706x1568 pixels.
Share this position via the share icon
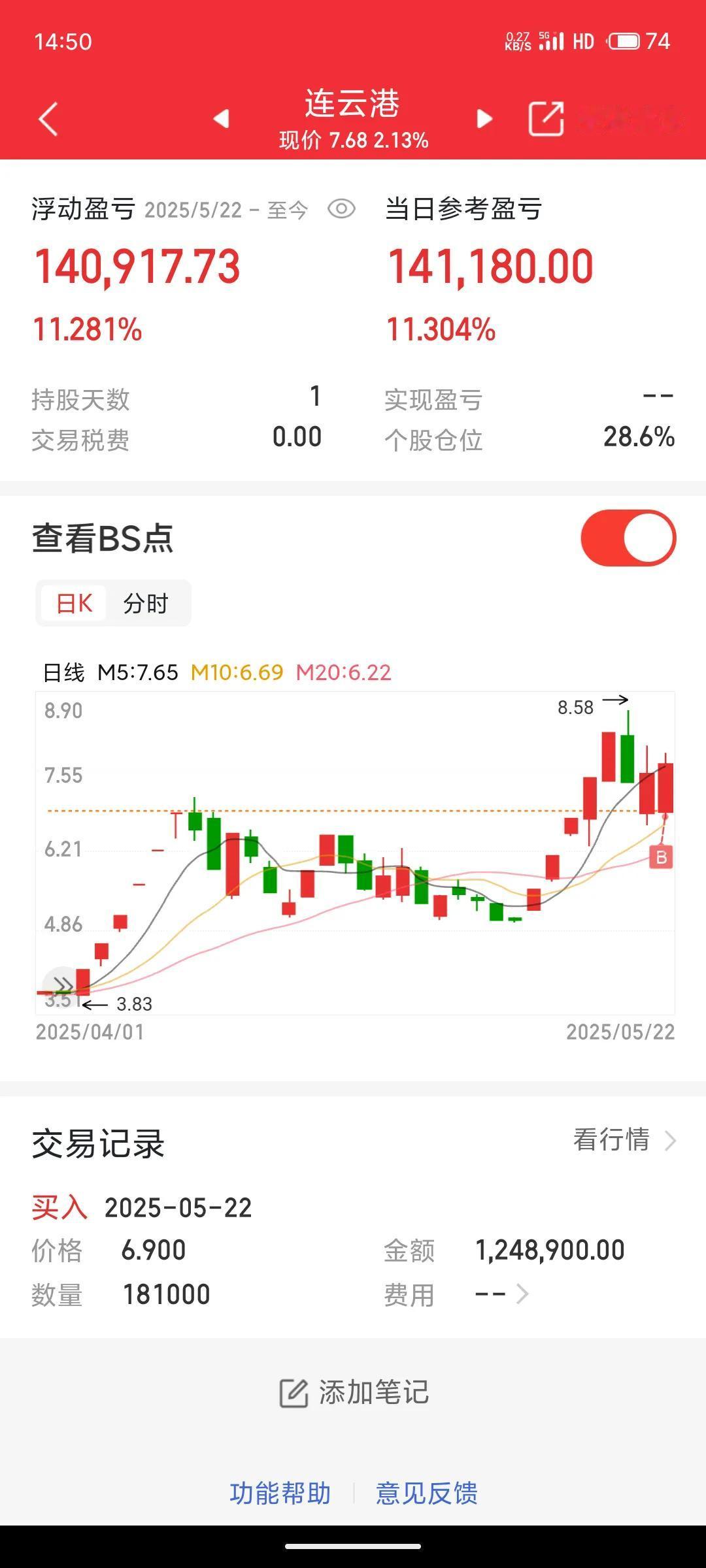pos(546,118)
